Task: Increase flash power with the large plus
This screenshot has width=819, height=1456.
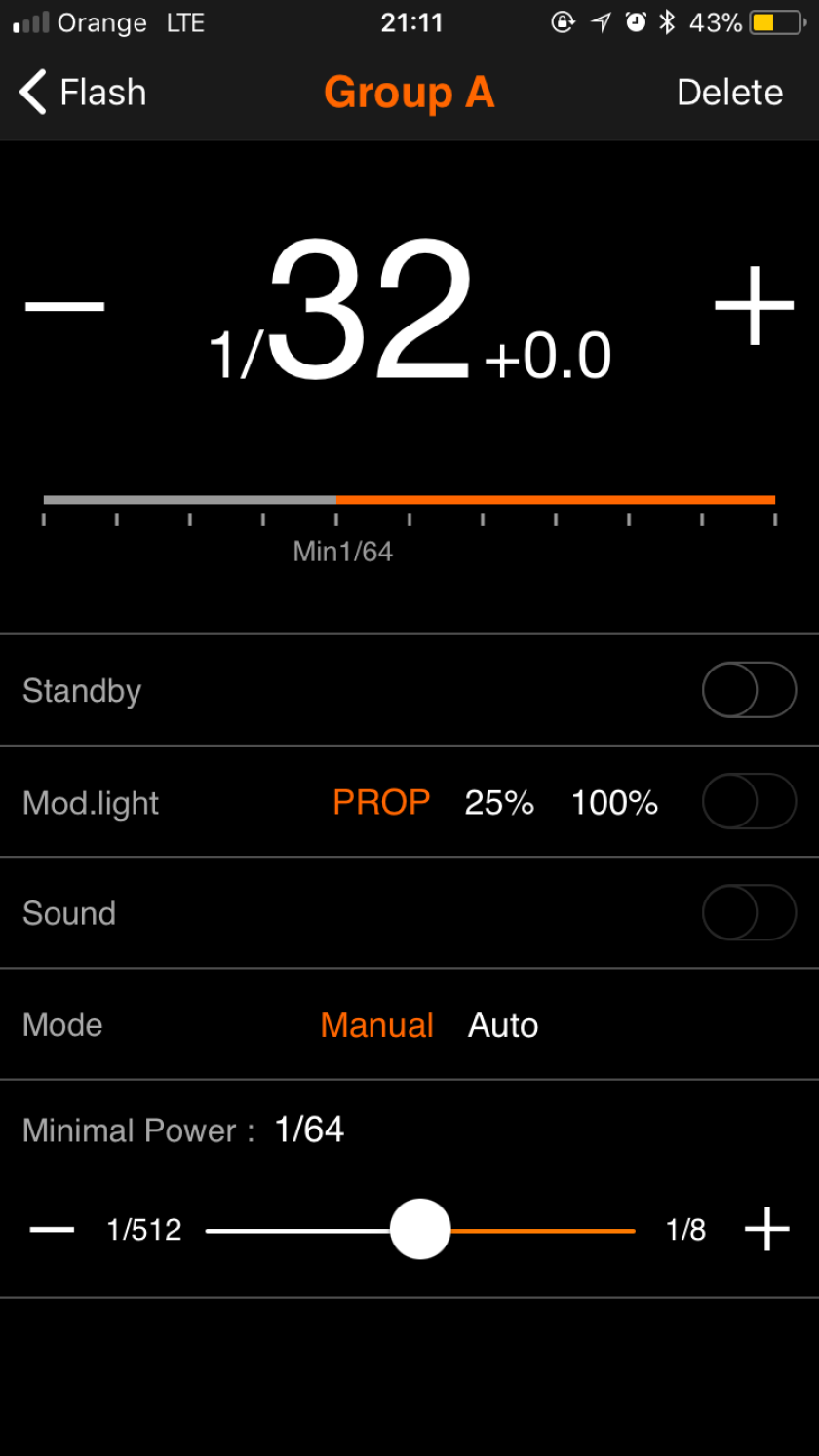Action: coord(754,306)
